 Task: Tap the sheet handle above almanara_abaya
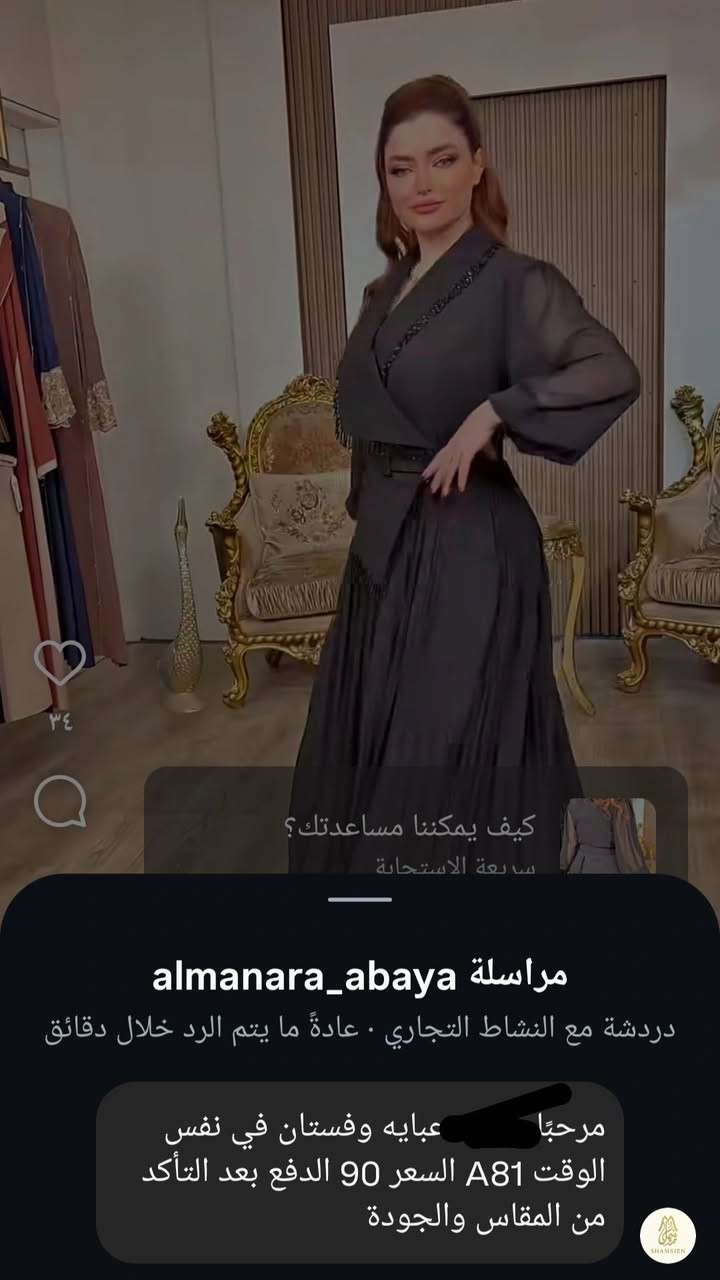tap(360, 899)
